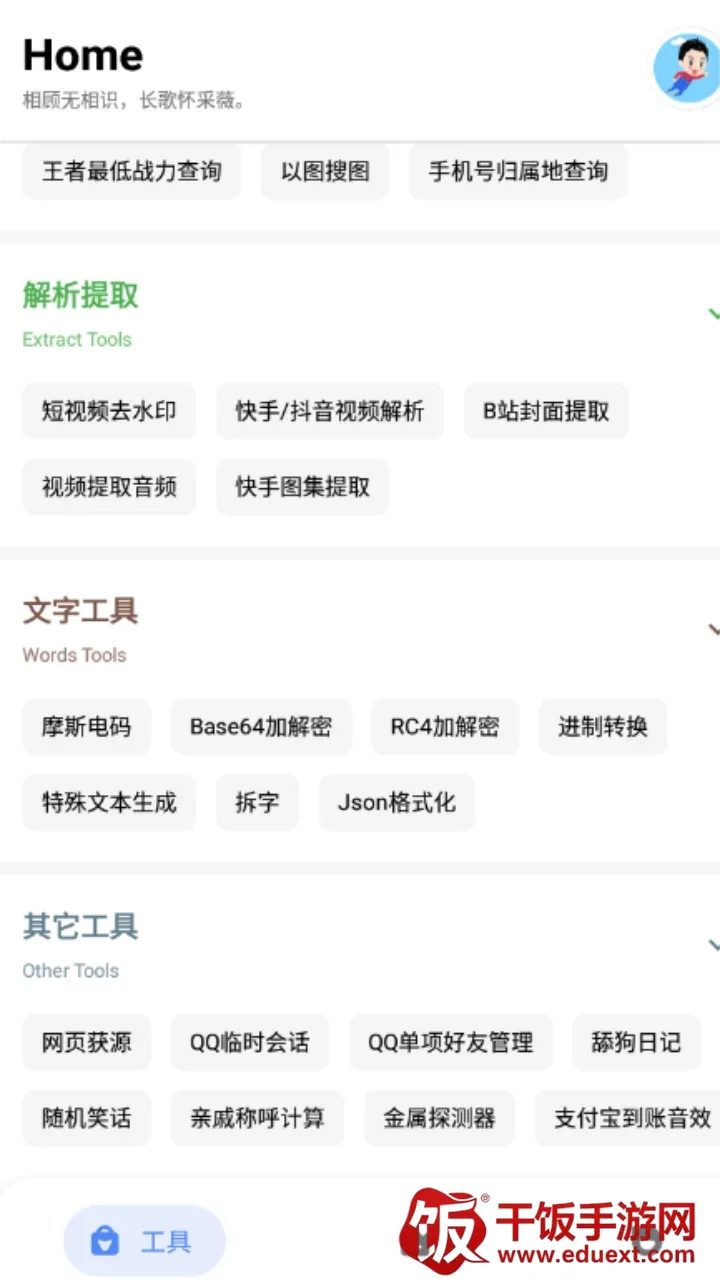Launch 亲戚称呼计算
The height and width of the screenshot is (1280, 720).
click(x=257, y=1118)
